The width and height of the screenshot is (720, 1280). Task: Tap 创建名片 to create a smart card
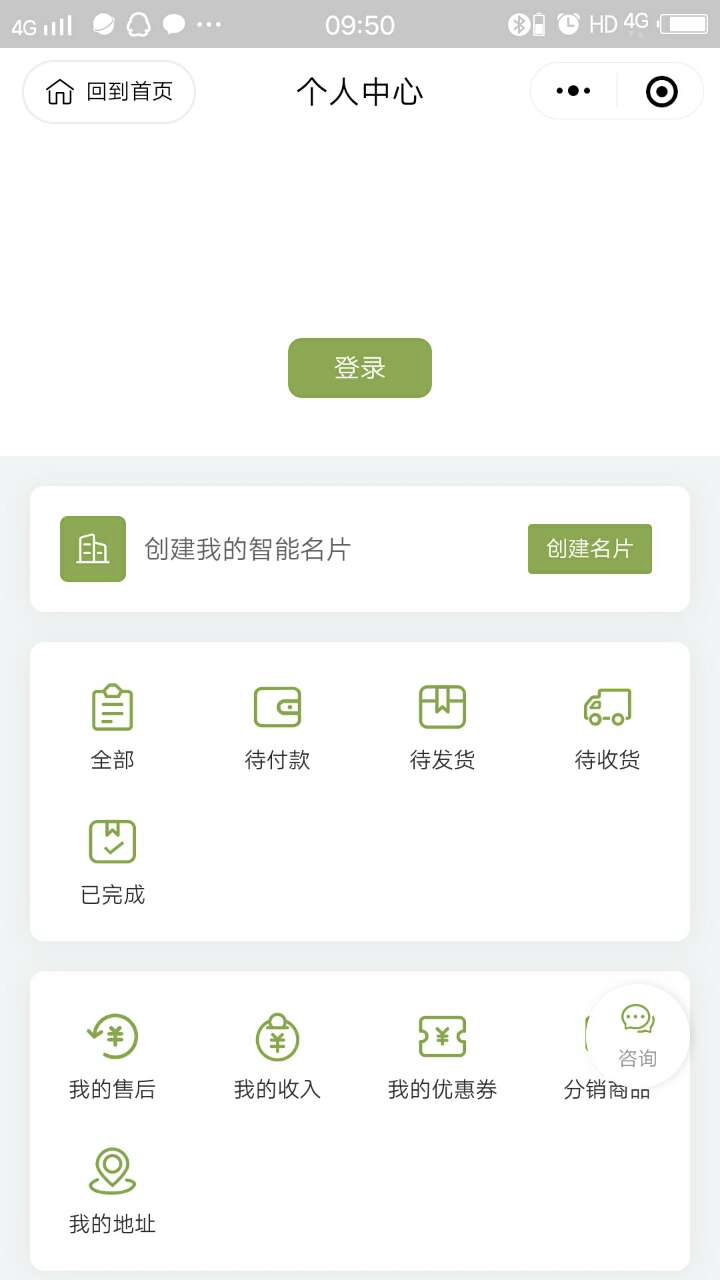click(589, 549)
